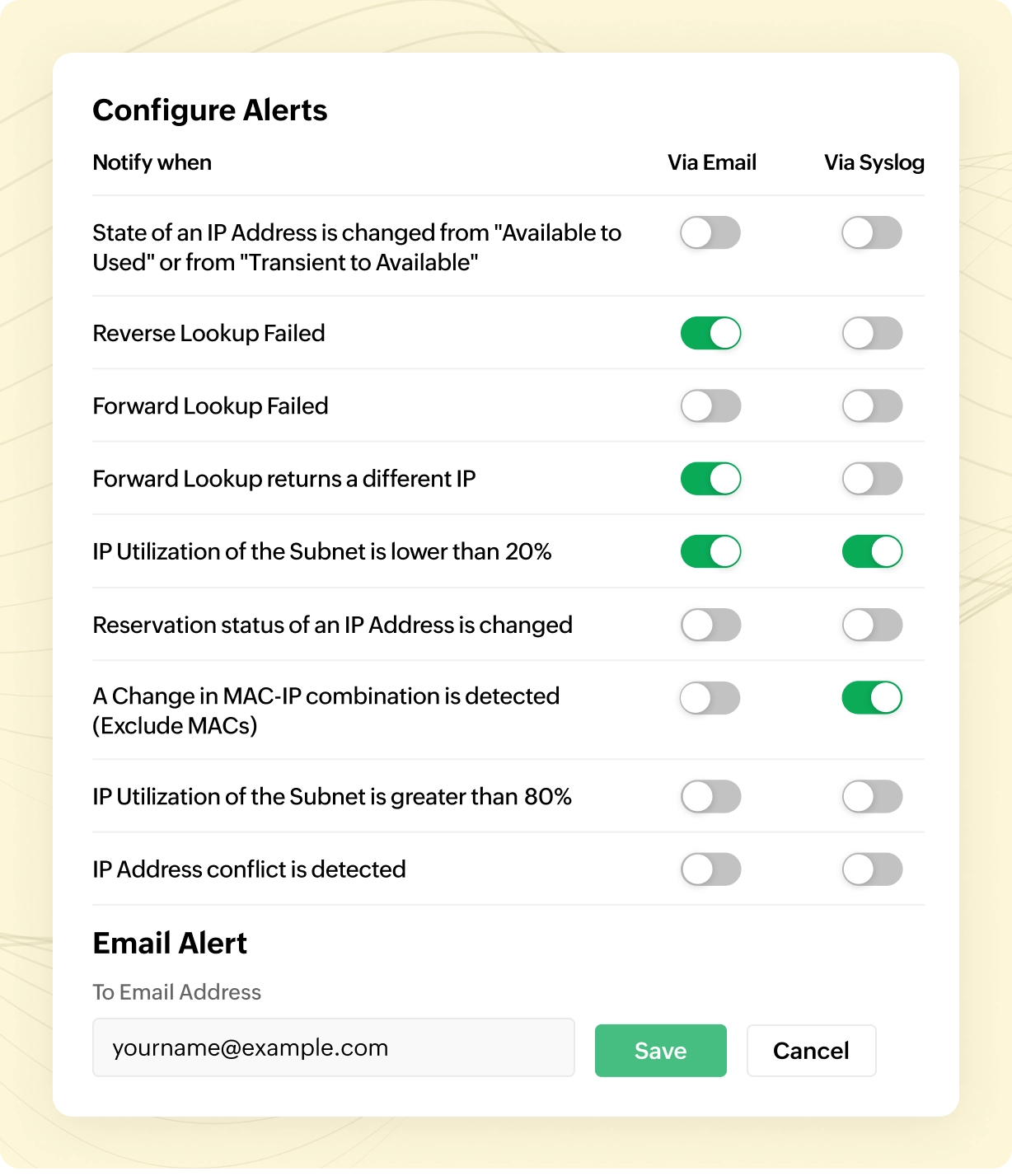
Task: Enable syslog for utilization greater than 80%
Action: [872, 797]
